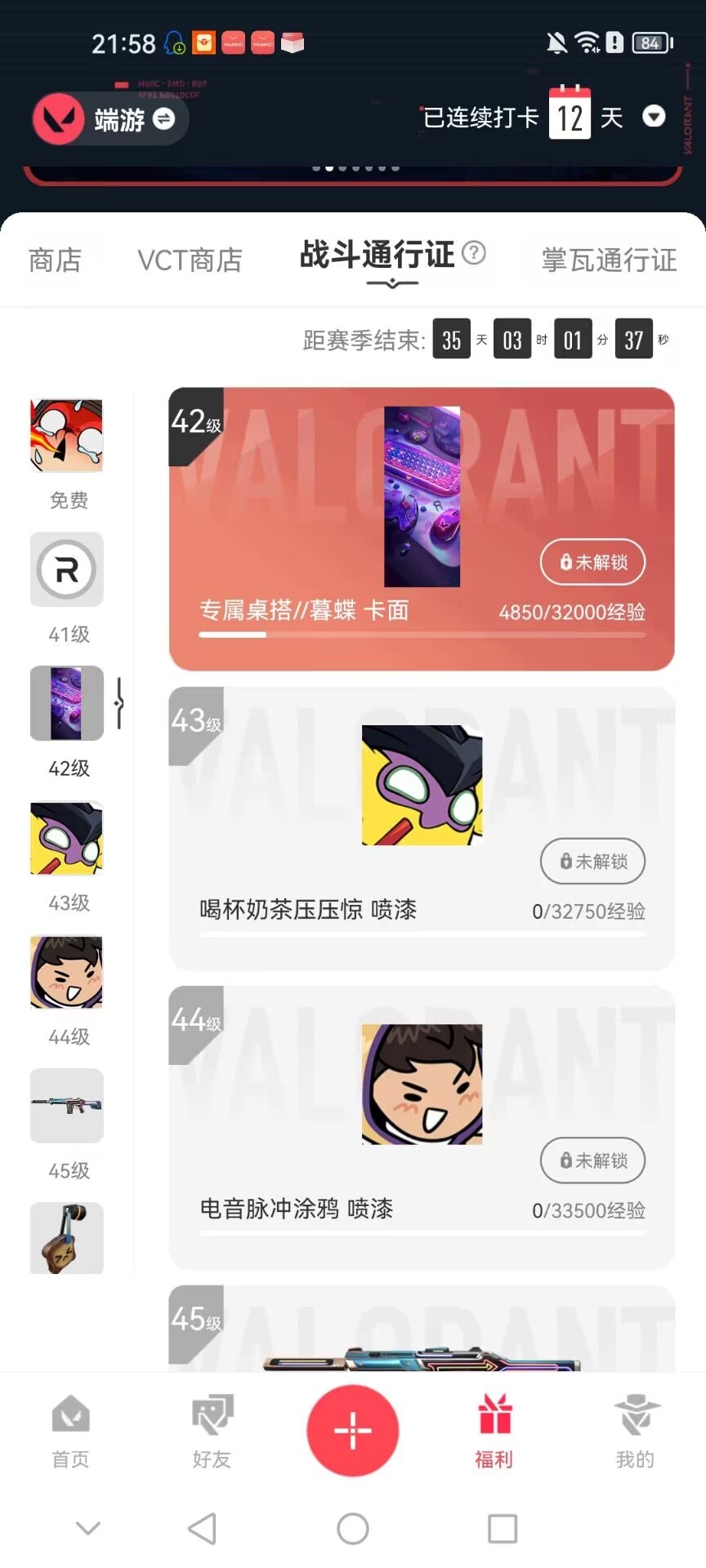Open the VCT商店 tab
Viewport: 706px width, 1568px height.
[190, 261]
